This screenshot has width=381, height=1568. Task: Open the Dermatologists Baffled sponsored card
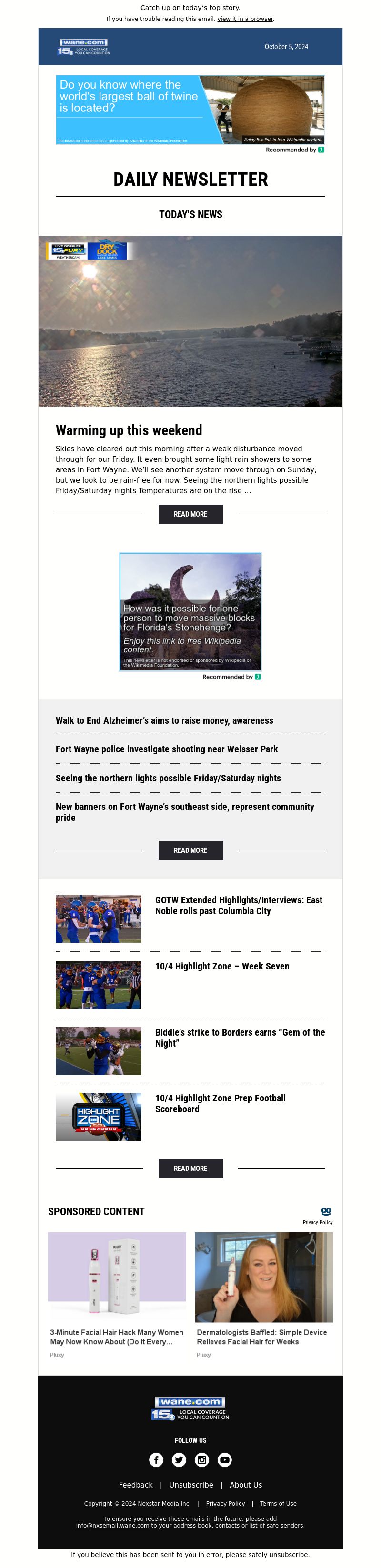pyautogui.click(x=262, y=1337)
